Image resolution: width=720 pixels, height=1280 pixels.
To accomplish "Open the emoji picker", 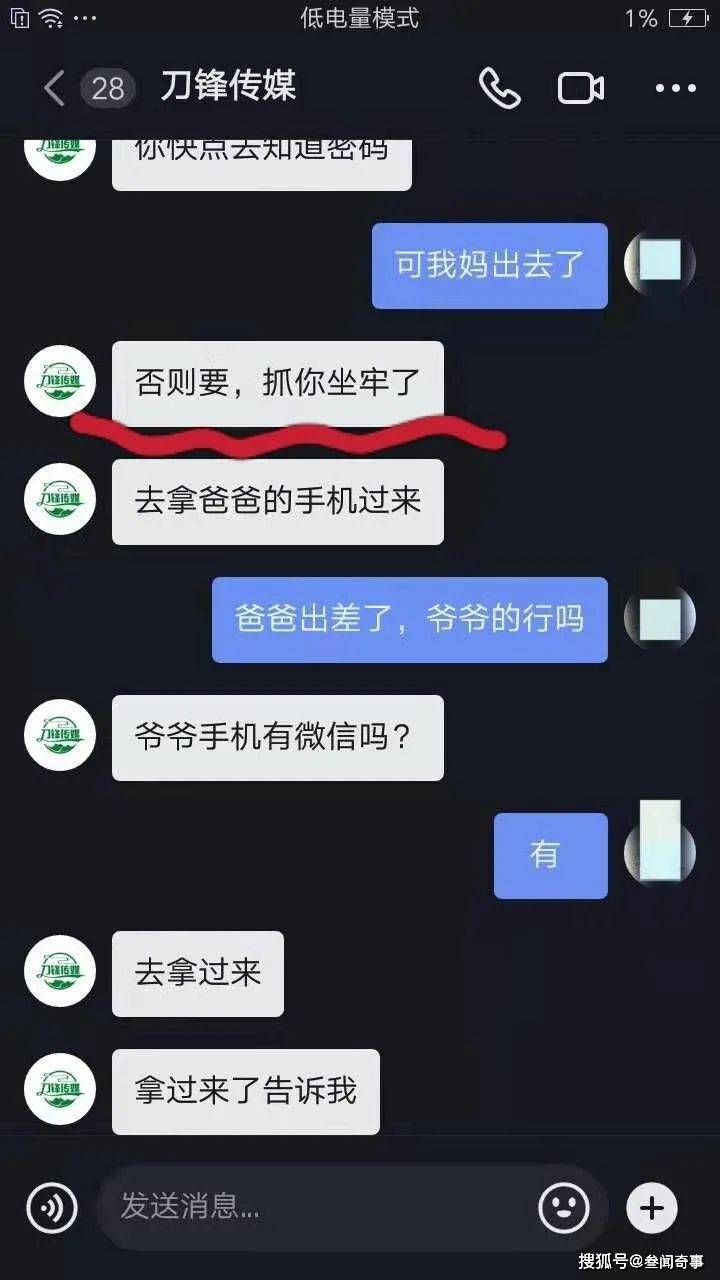I will tap(564, 1208).
